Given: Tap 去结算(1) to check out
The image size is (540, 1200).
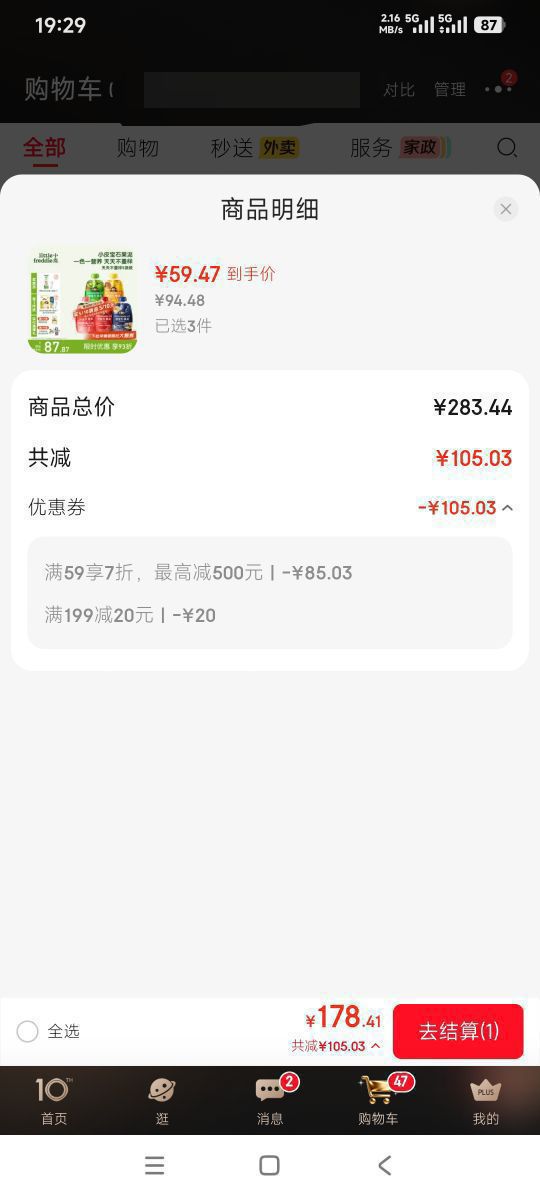Looking at the screenshot, I should click(x=458, y=1031).
